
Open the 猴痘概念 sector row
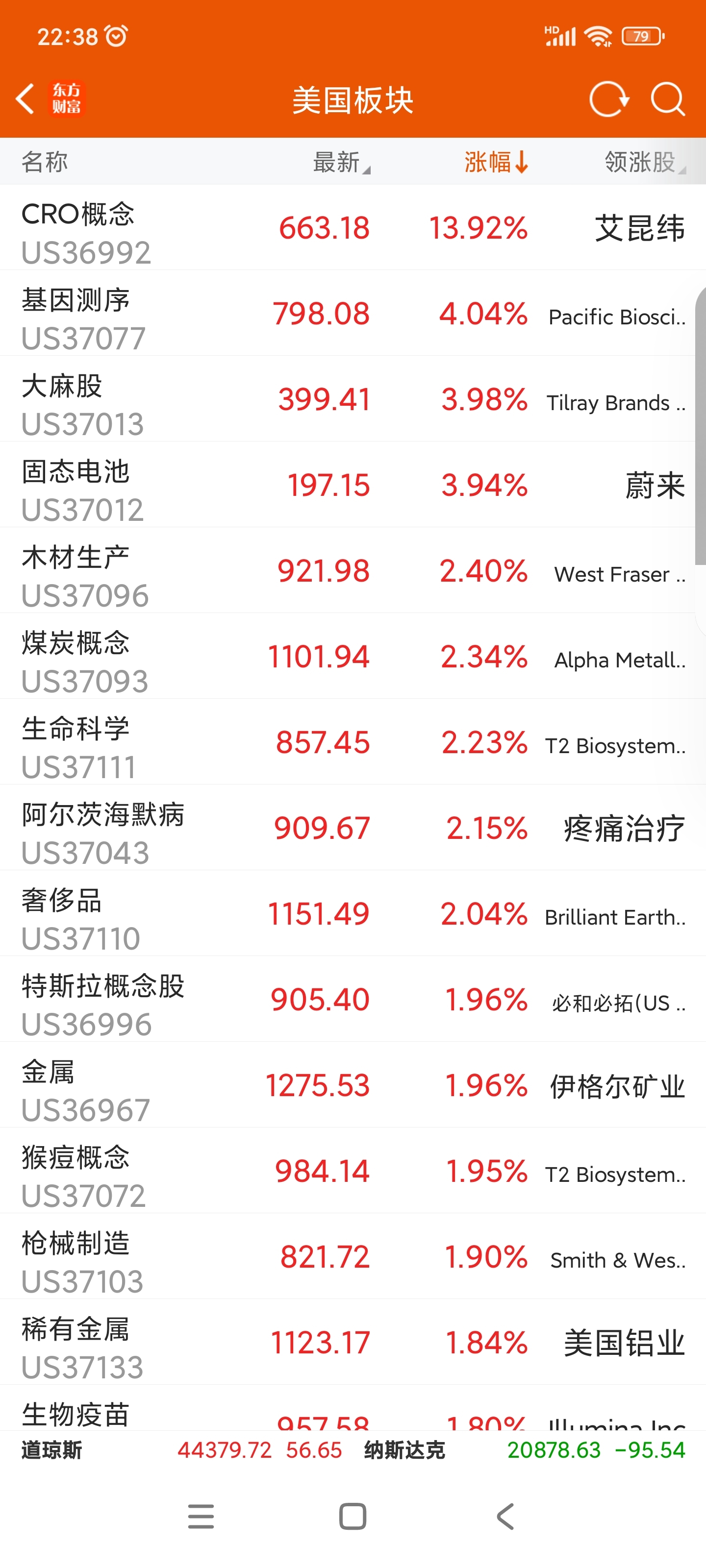[x=353, y=1172]
